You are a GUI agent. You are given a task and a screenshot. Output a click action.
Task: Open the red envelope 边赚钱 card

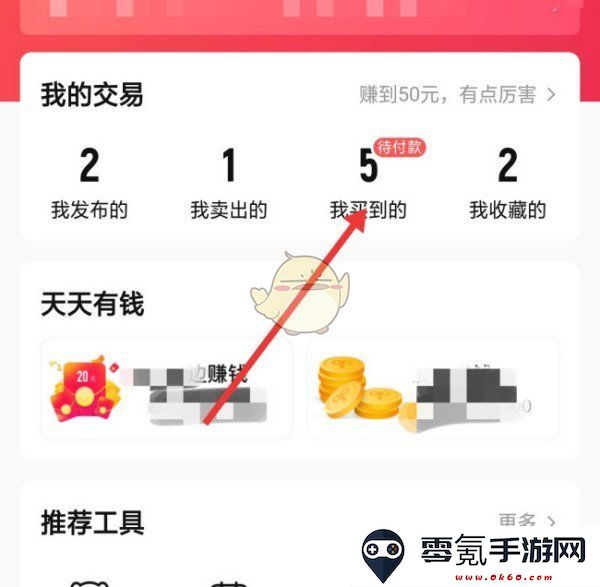click(166, 389)
